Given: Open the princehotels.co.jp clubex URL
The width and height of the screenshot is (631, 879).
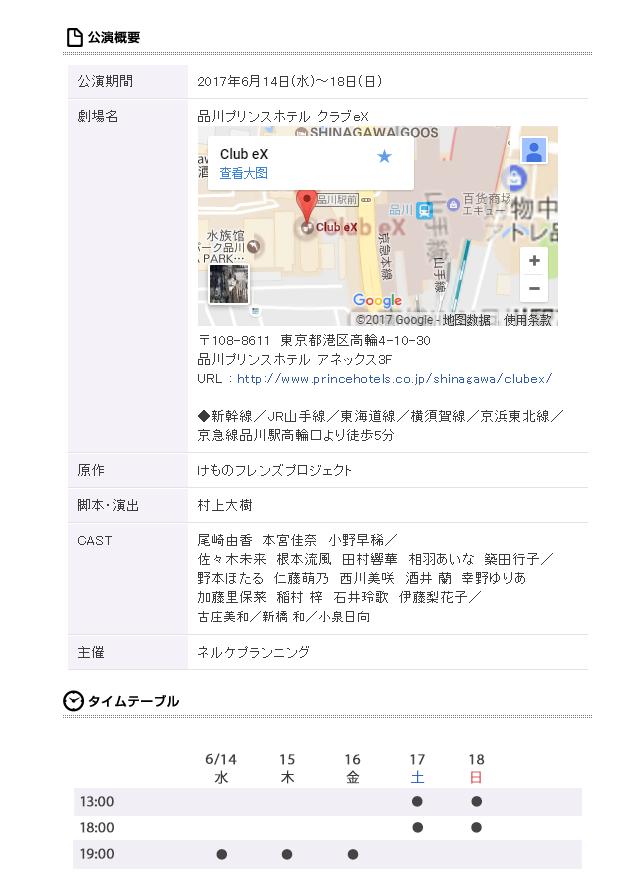Looking at the screenshot, I should (x=394, y=379).
